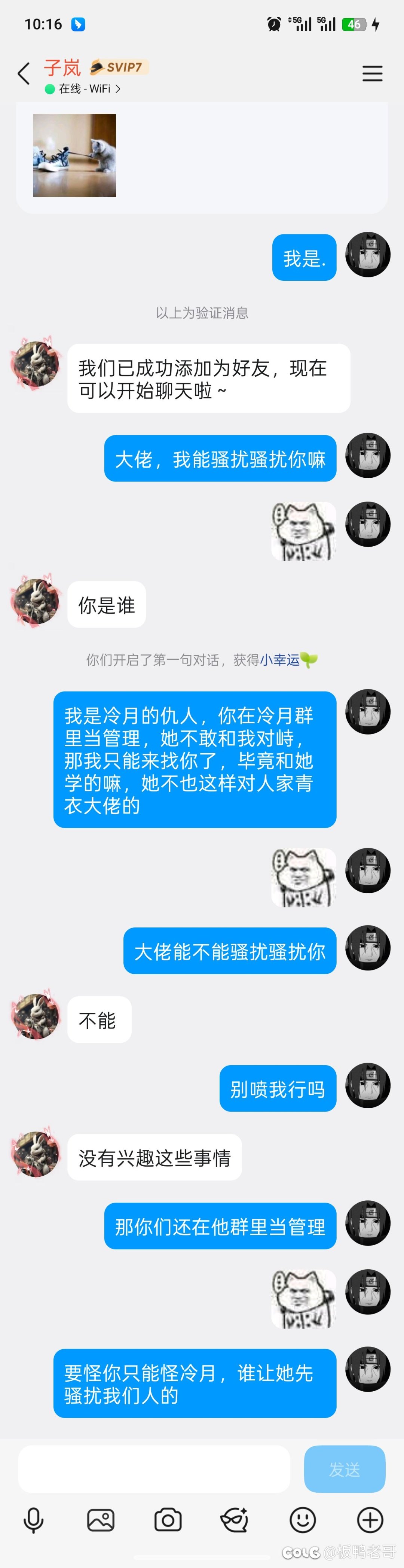Open the 小幸运 link
The width and height of the screenshot is (404, 1568).
280,660
